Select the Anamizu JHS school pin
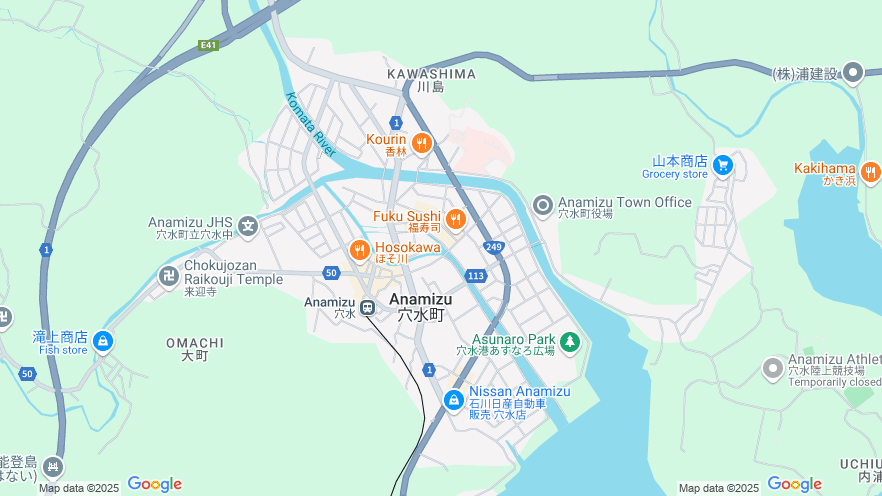Screen dimensions: 882x496 tap(248, 226)
